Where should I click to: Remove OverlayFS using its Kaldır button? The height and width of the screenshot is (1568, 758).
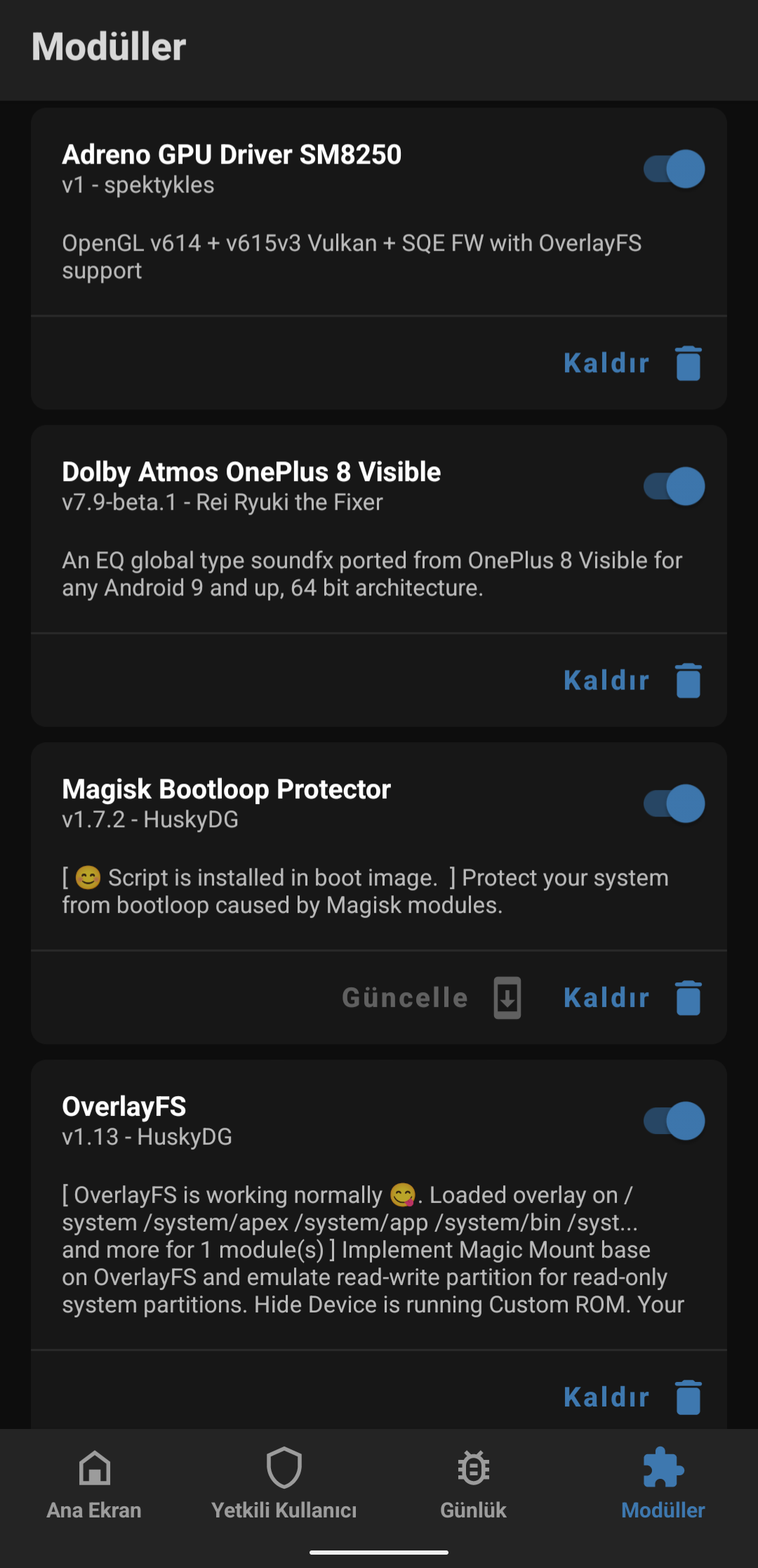click(632, 1397)
